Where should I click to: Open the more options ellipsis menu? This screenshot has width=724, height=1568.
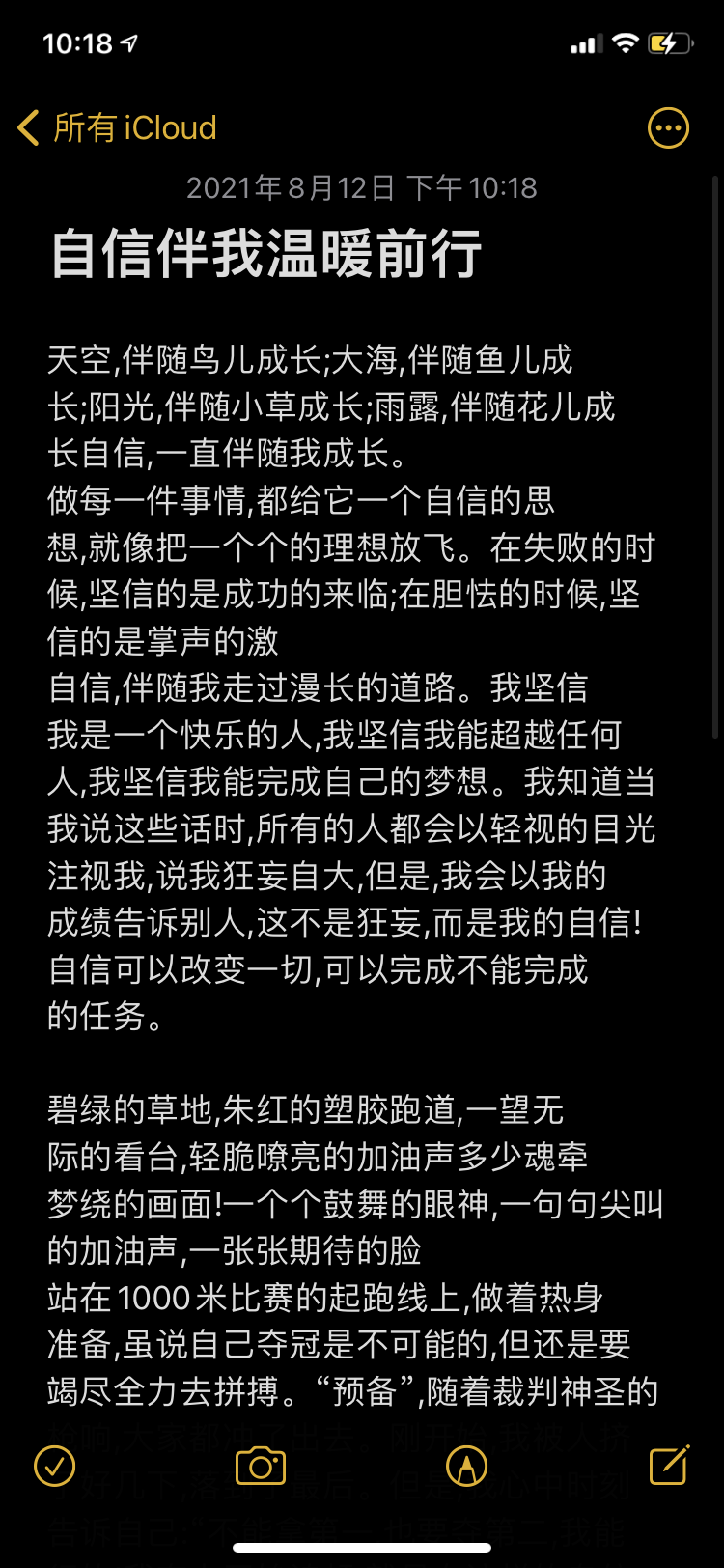(668, 127)
